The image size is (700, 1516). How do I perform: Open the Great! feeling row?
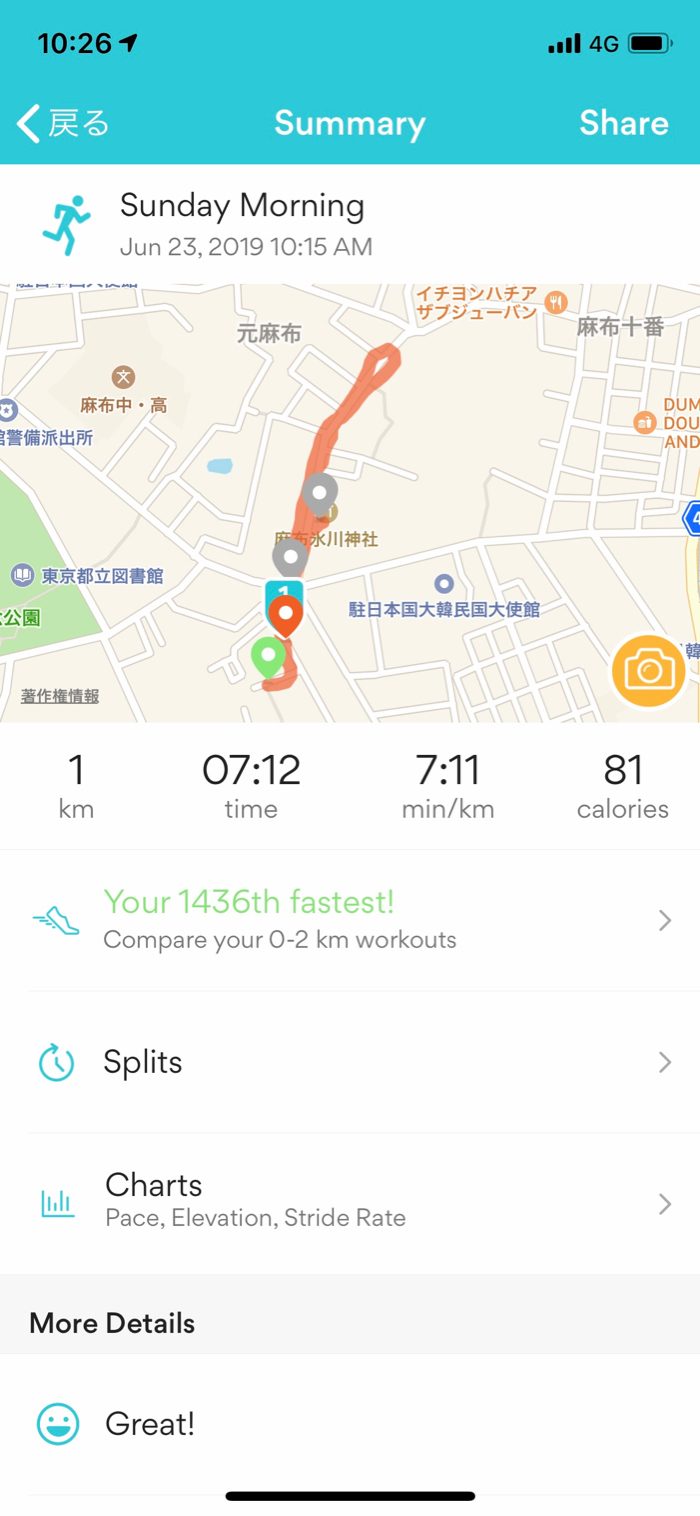(350, 1424)
